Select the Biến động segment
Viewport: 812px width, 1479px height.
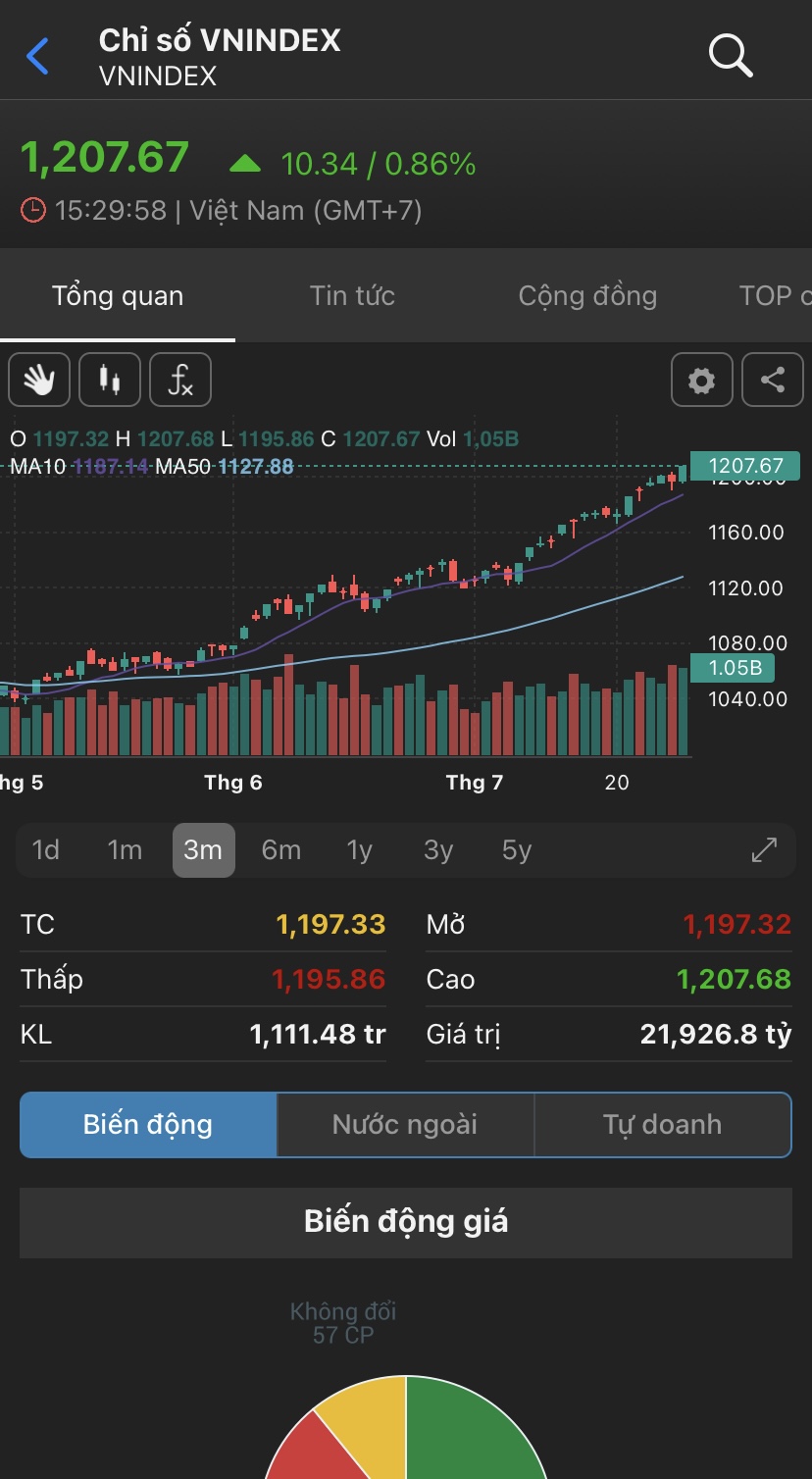coord(148,1124)
